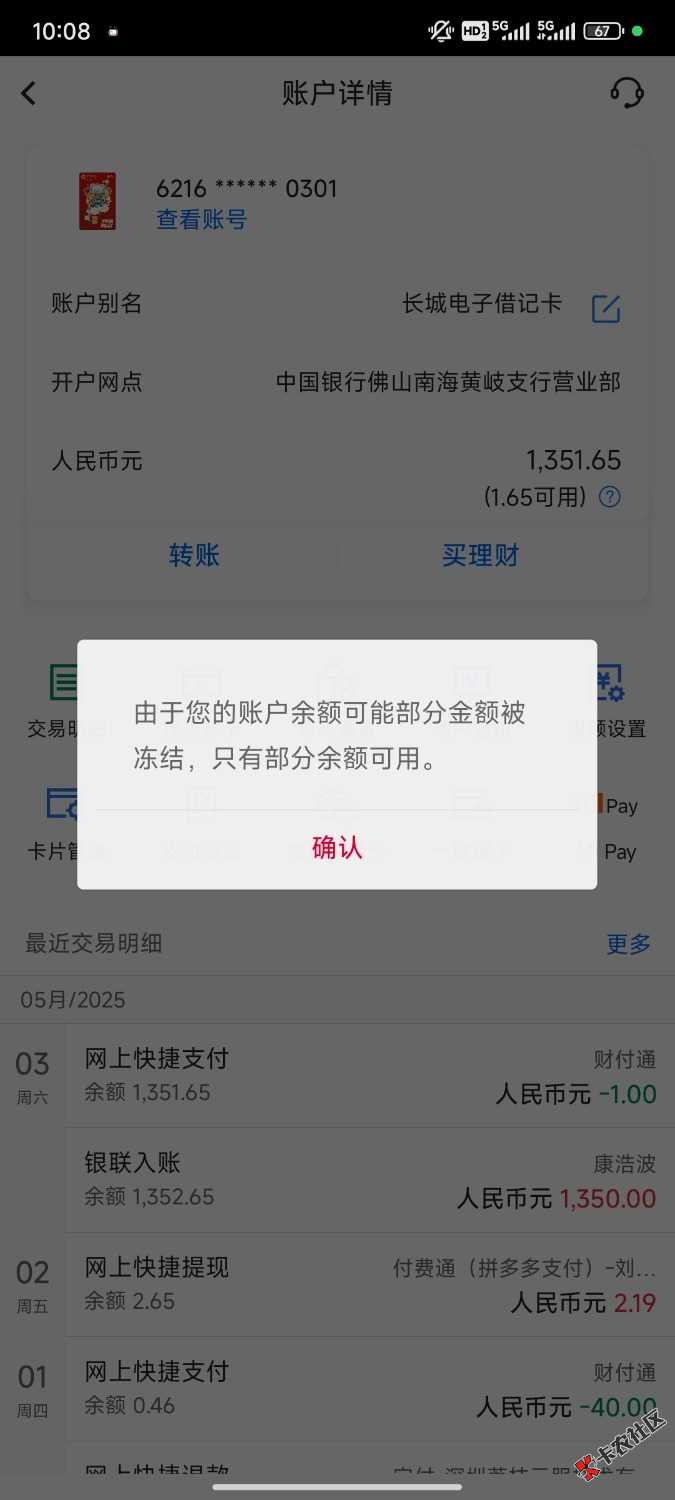Go back from the 账户详情 page
Image resolution: width=675 pixels, height=1500 pixels.
29,94
